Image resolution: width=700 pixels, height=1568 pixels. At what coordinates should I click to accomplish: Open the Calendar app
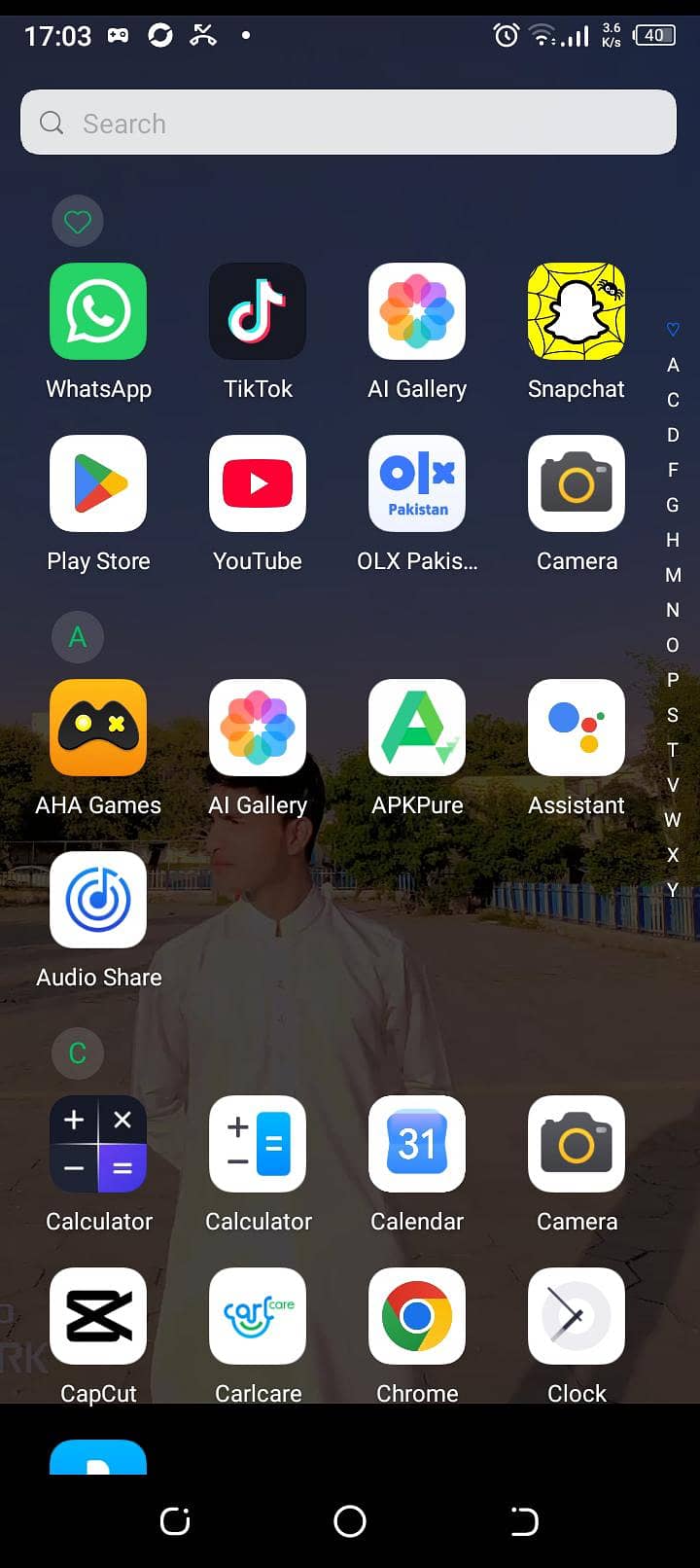[x=417, y=1144]
